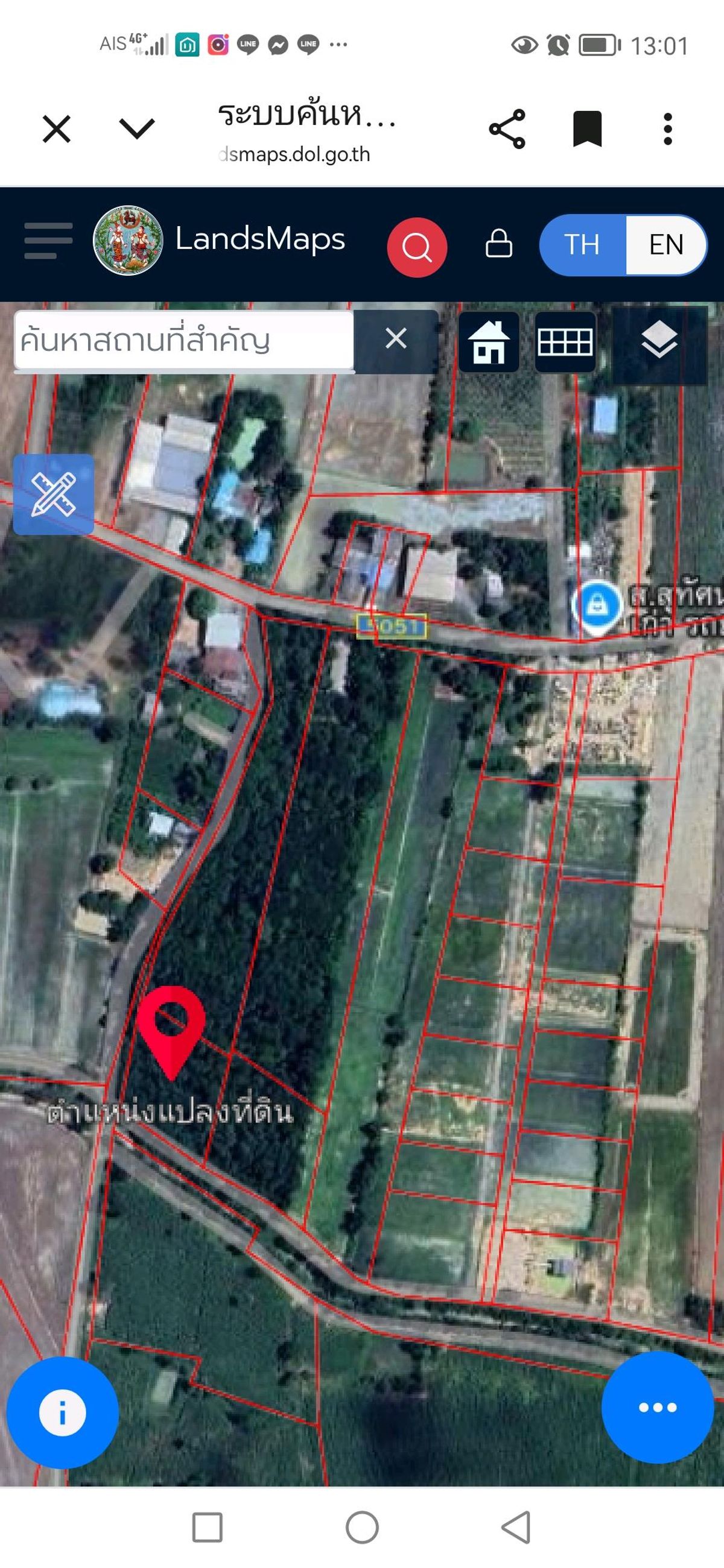Image resolution: width=724 pixels, height=1568 pixels.
Task: Close the browser tab with the X
Action: coord(57,129)
